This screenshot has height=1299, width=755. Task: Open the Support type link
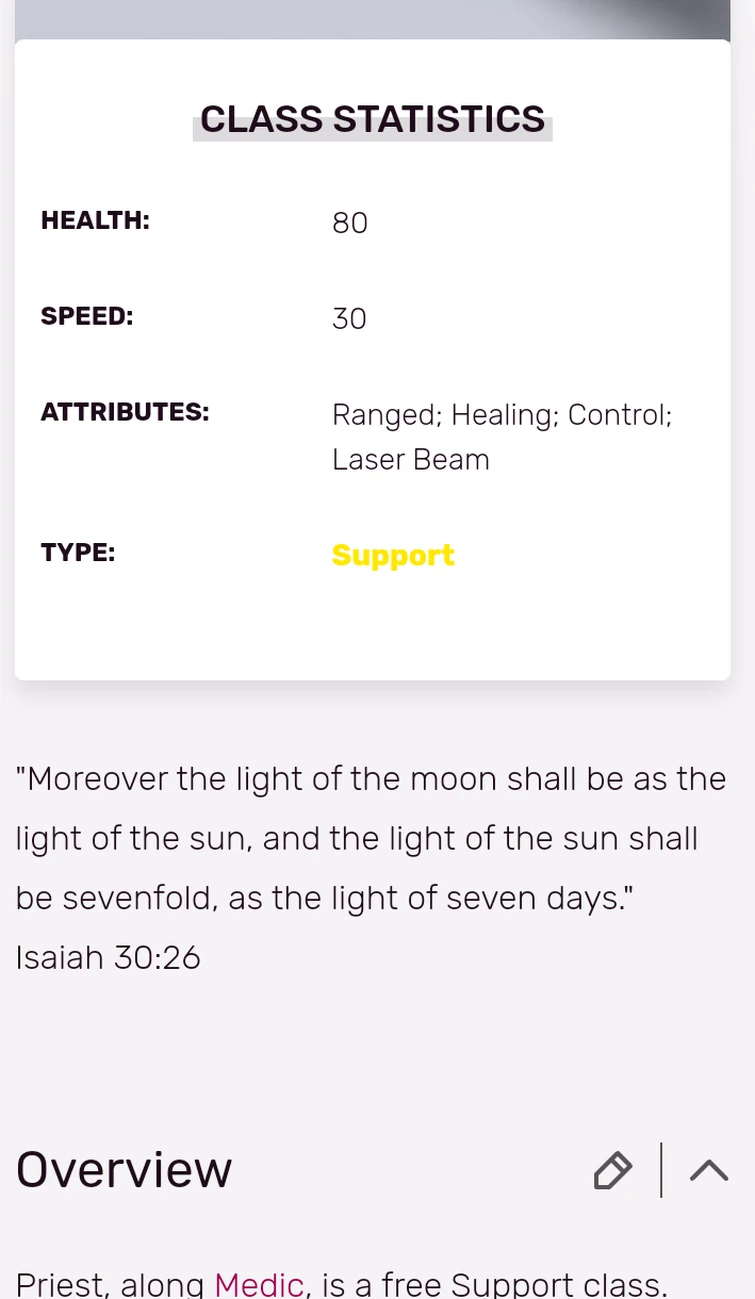pyautogui.click(x=393, y=555)
